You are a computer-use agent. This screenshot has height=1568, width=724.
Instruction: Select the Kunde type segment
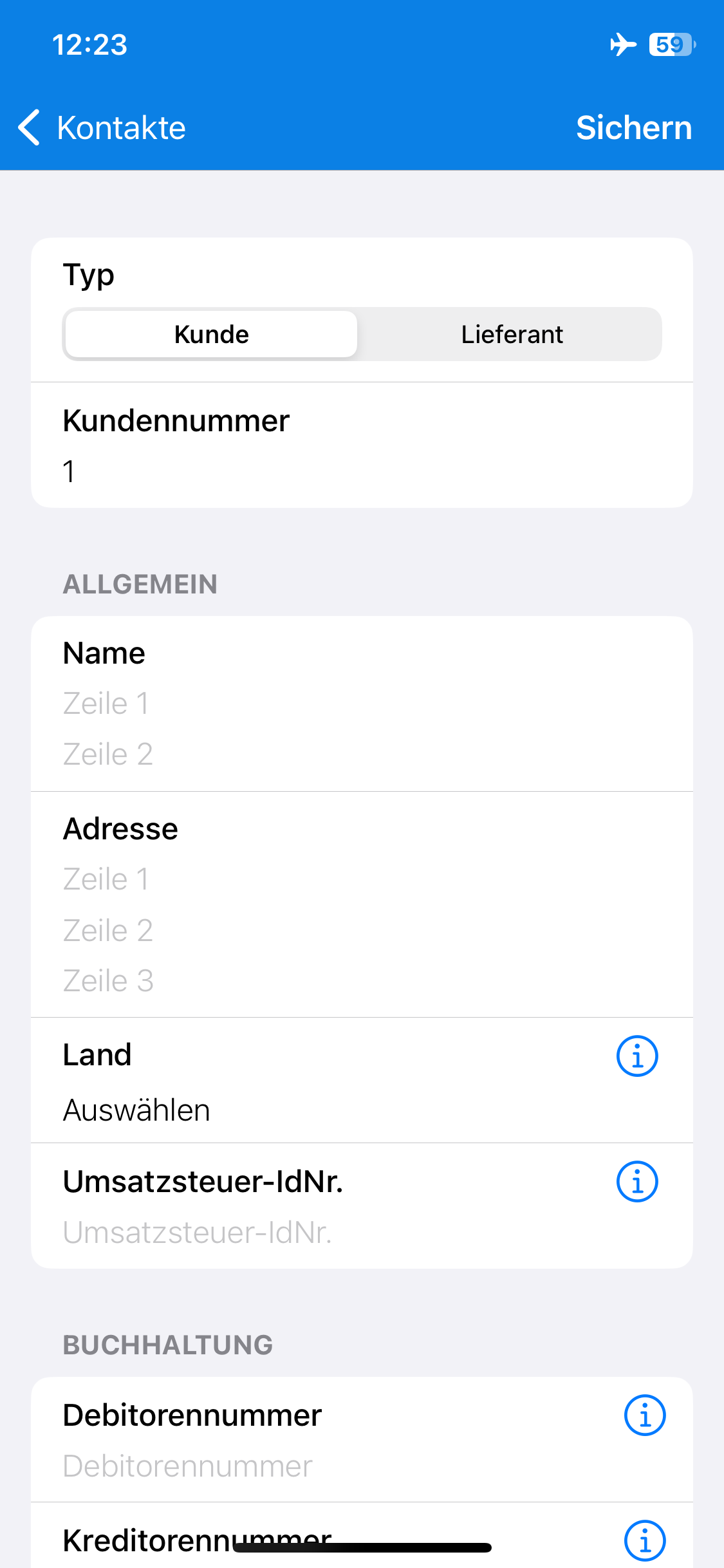click(x=211, y=334)
